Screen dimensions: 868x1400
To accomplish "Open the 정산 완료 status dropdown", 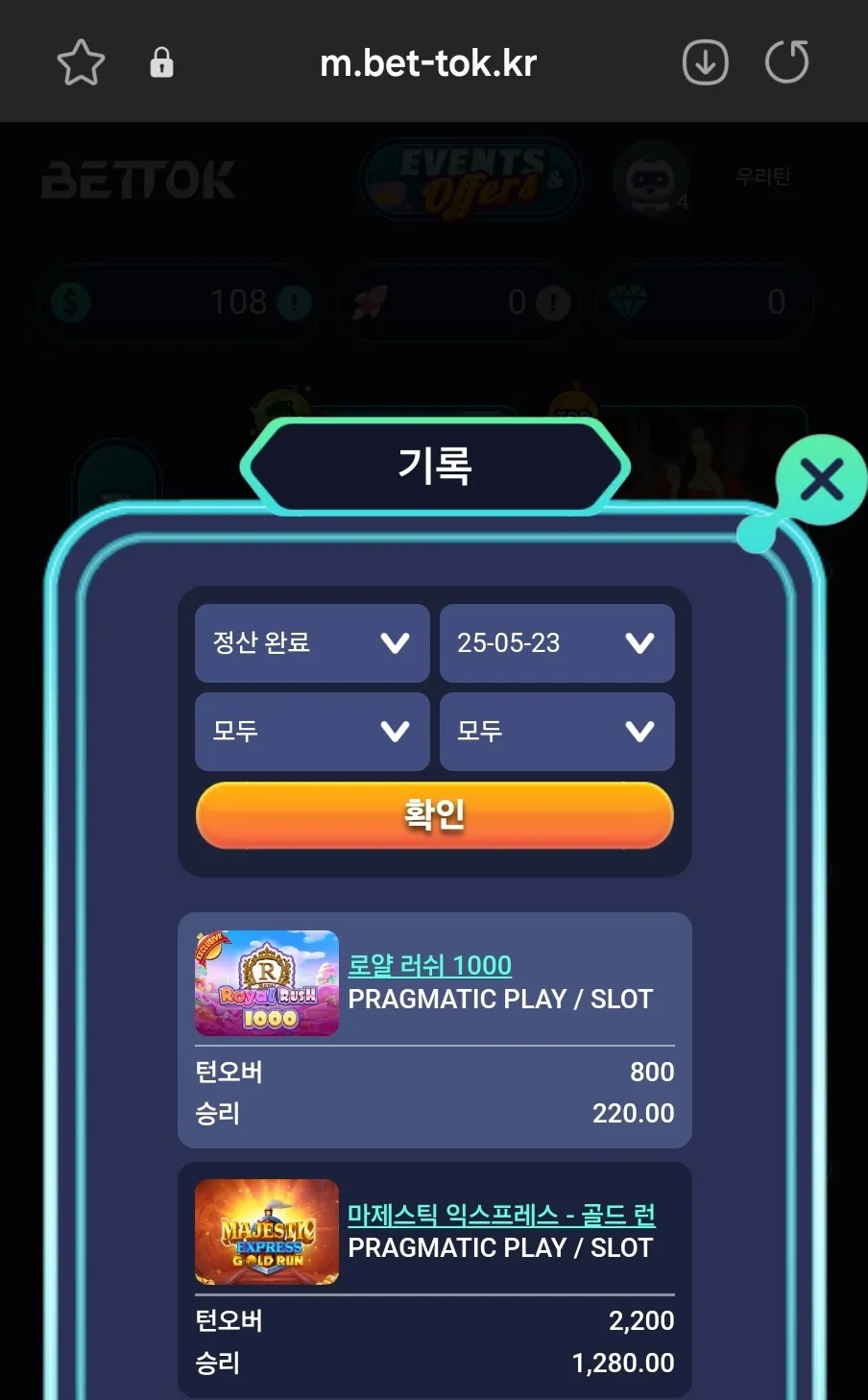I will [312, 643].
